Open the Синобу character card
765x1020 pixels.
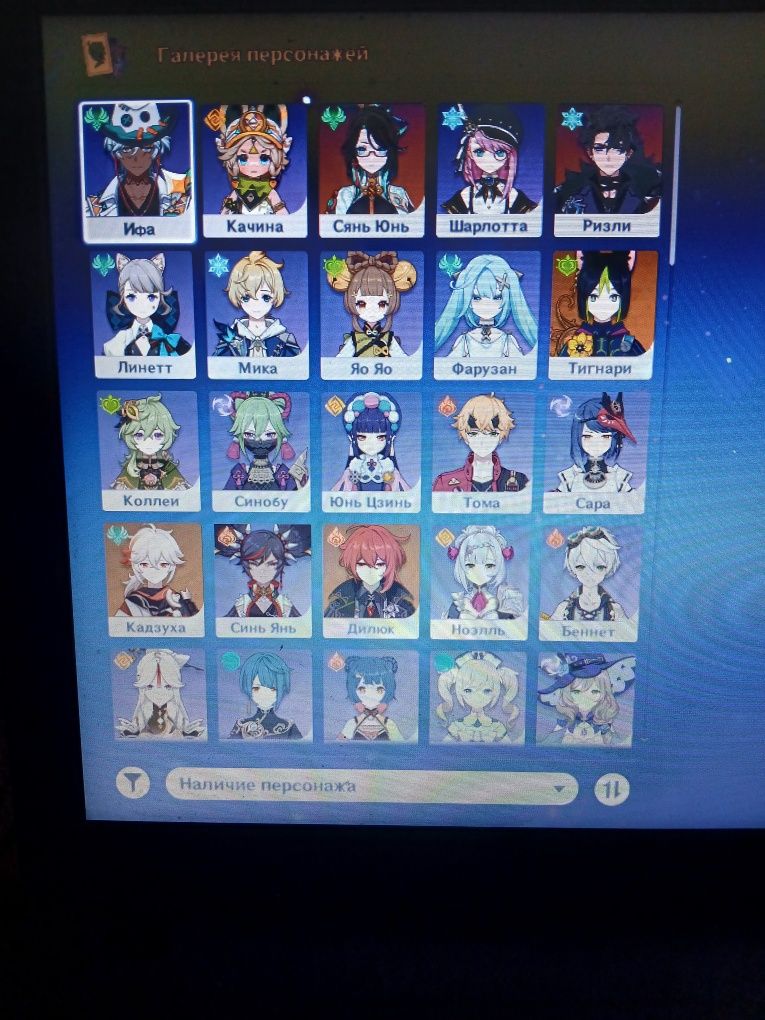tap(260, 451)
